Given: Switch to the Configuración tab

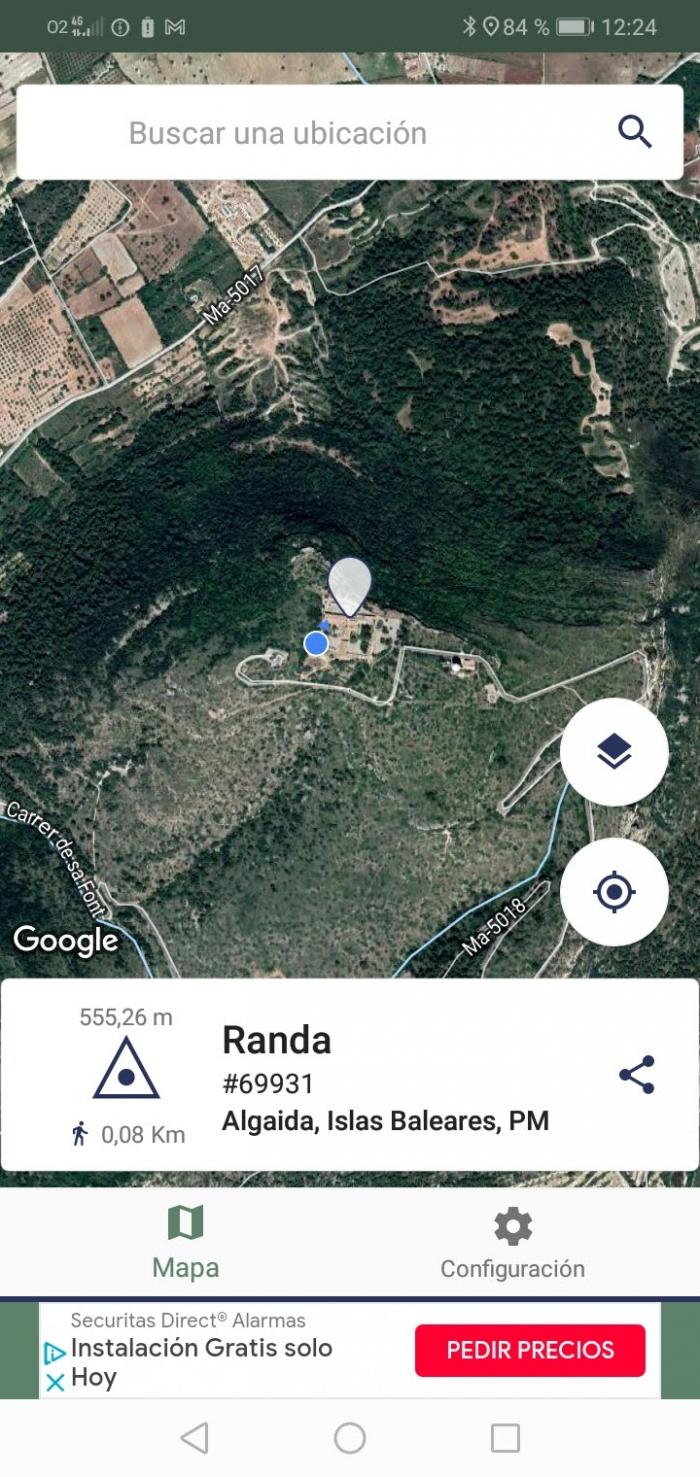Looking at the screenshot, I should tap(513, 1242).
